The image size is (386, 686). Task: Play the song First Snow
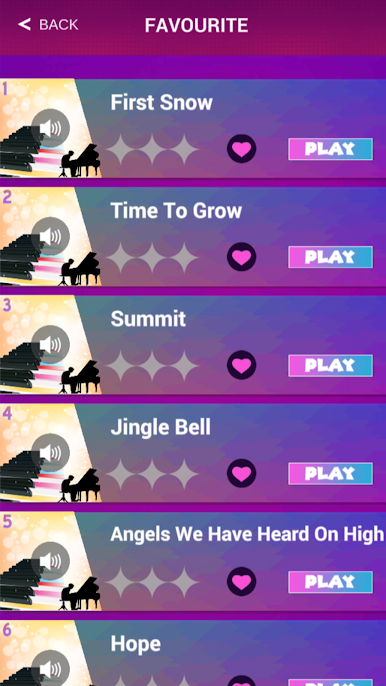point(330,149)
